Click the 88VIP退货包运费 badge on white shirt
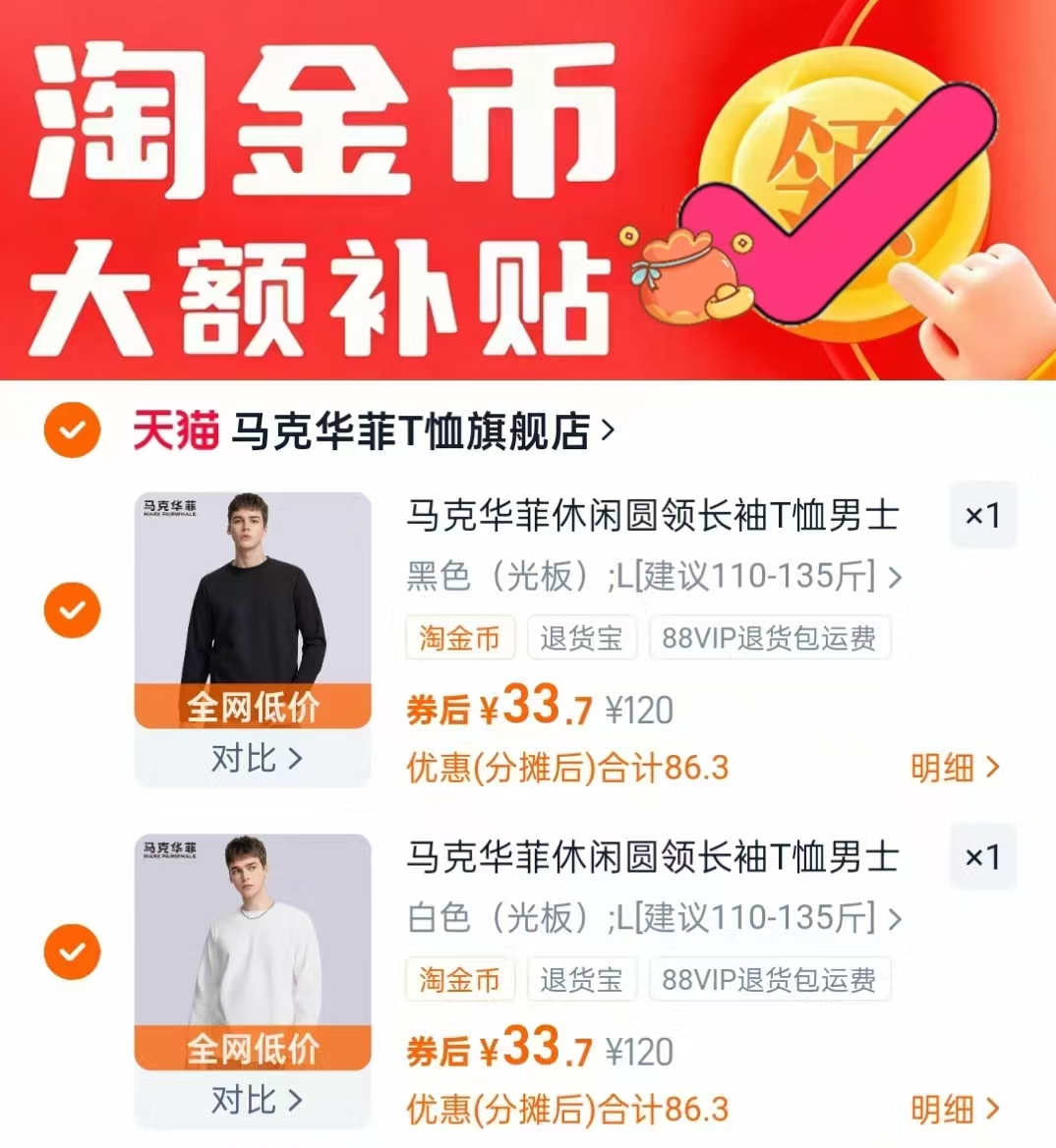 (x=770, y=980)
